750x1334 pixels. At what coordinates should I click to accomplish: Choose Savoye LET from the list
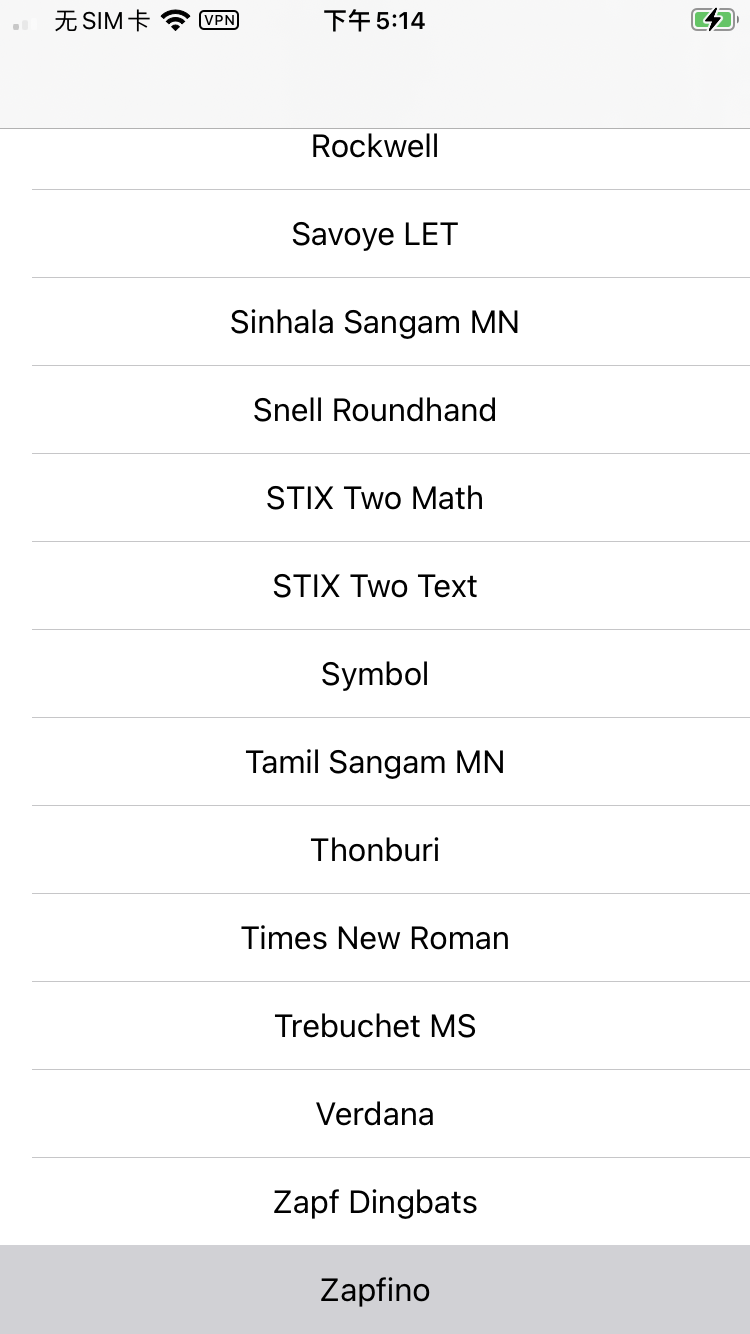(375, 234)
